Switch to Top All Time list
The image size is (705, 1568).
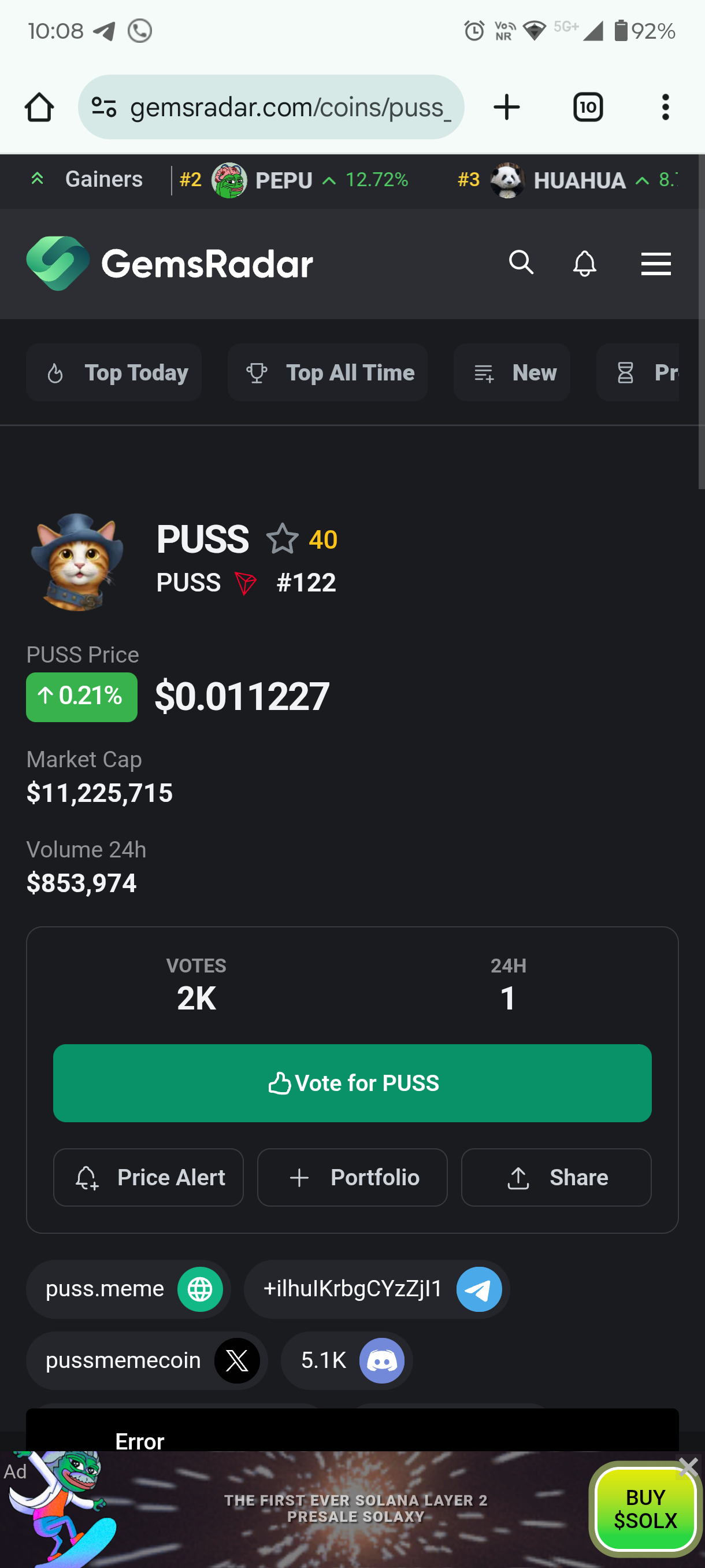[327, 372]
